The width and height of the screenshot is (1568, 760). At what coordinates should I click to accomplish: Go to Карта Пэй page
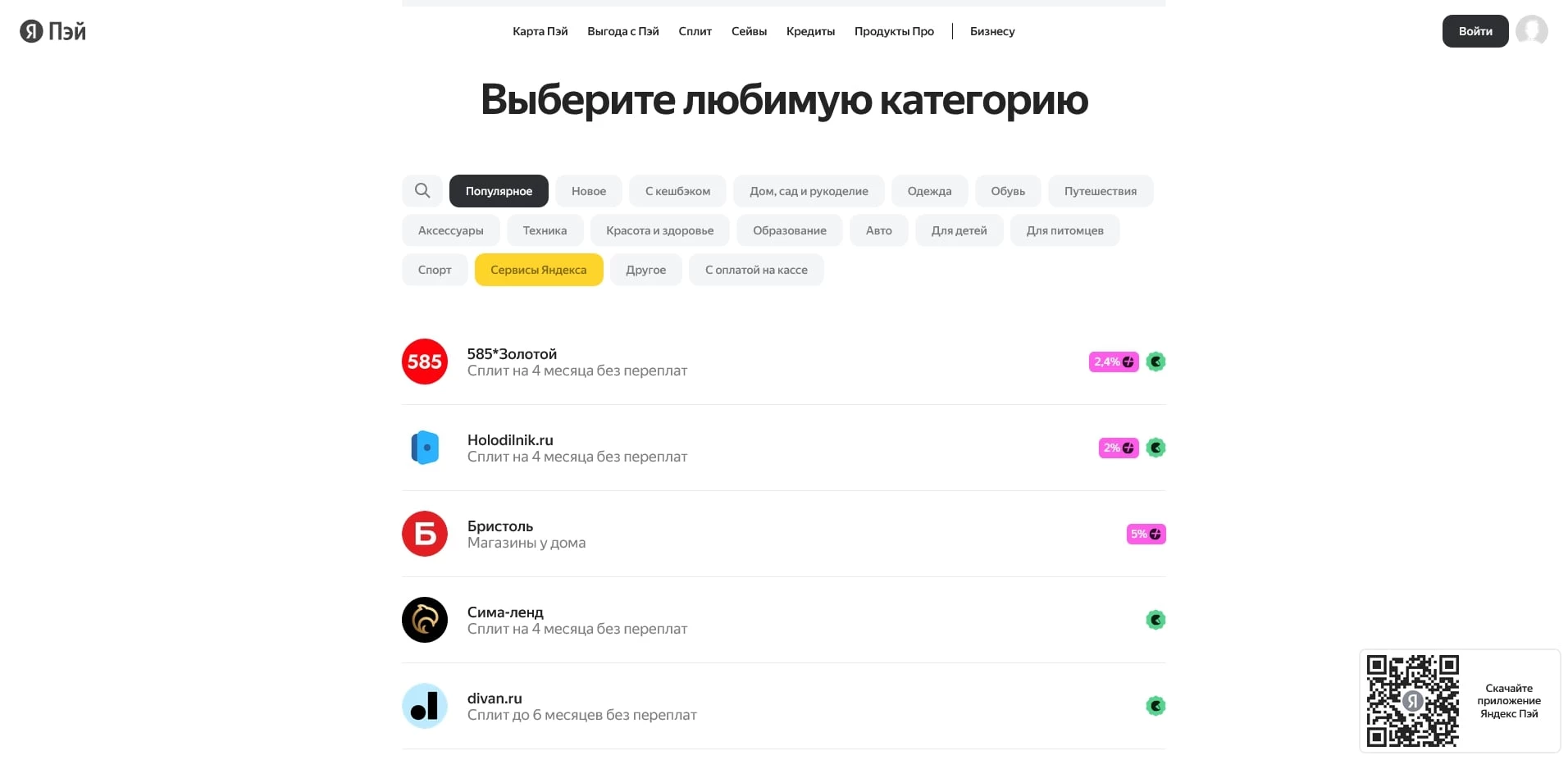tap(540, 31)
